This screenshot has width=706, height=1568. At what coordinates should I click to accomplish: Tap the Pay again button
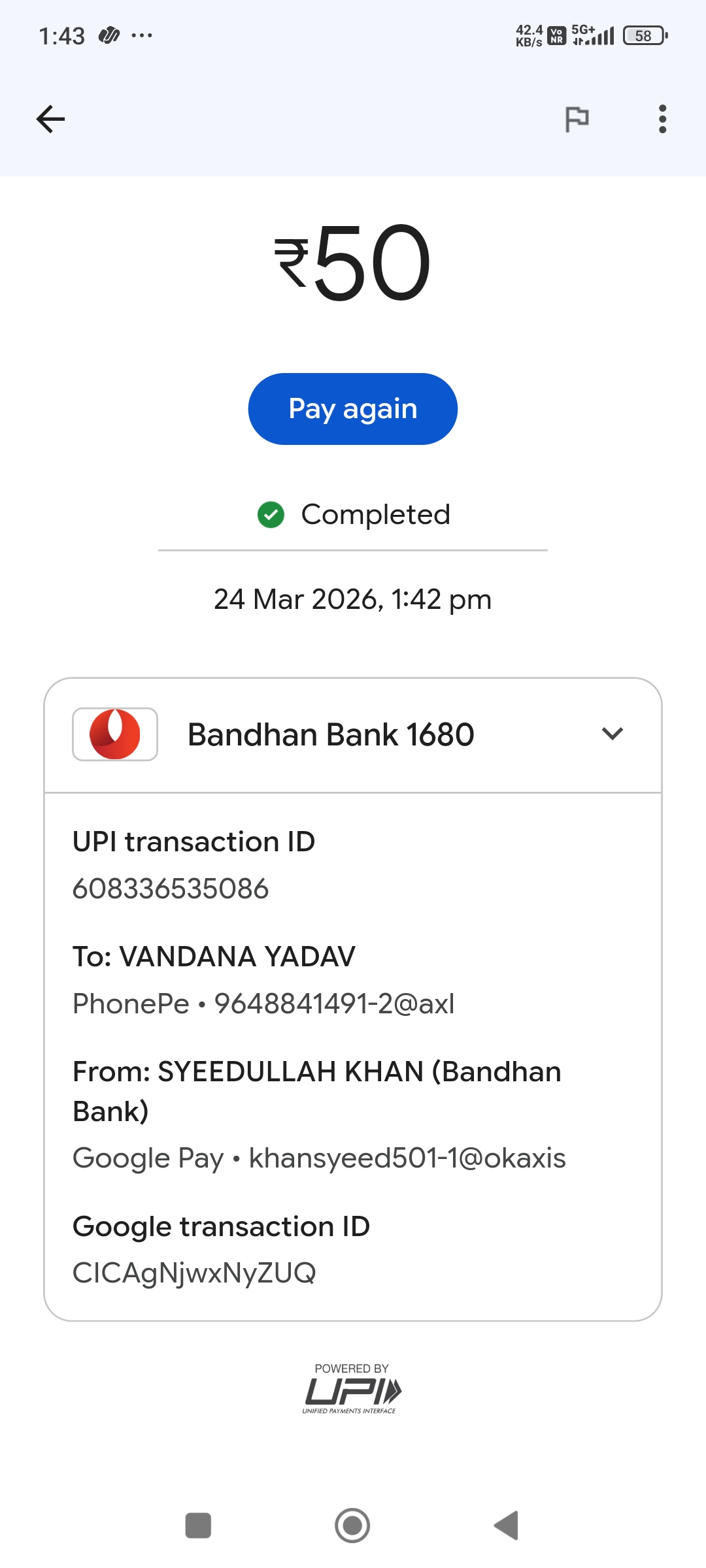point(353,409)
